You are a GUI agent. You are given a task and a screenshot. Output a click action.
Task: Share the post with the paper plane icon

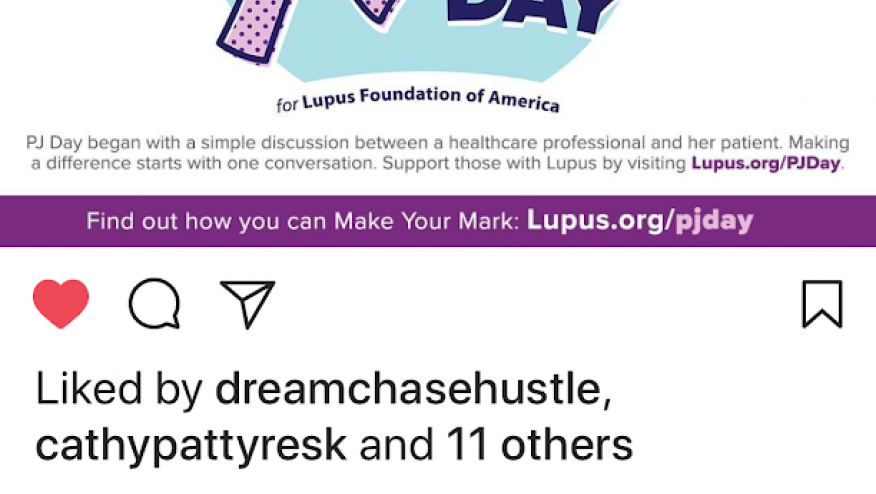(x=247, y=304)
